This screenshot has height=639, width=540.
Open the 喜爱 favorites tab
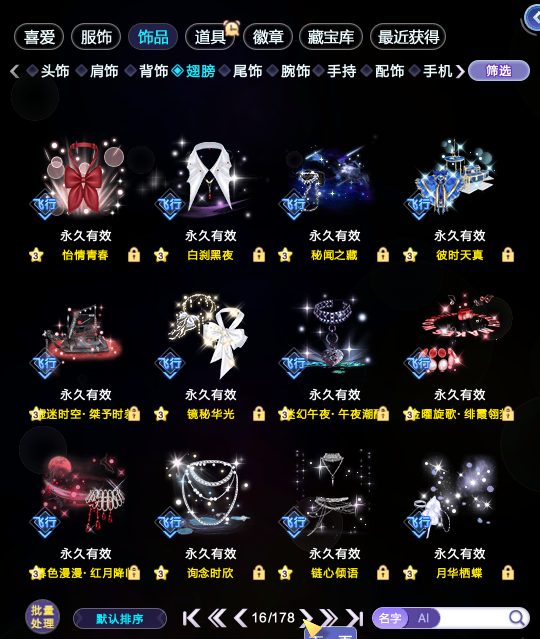pos(39,37)
